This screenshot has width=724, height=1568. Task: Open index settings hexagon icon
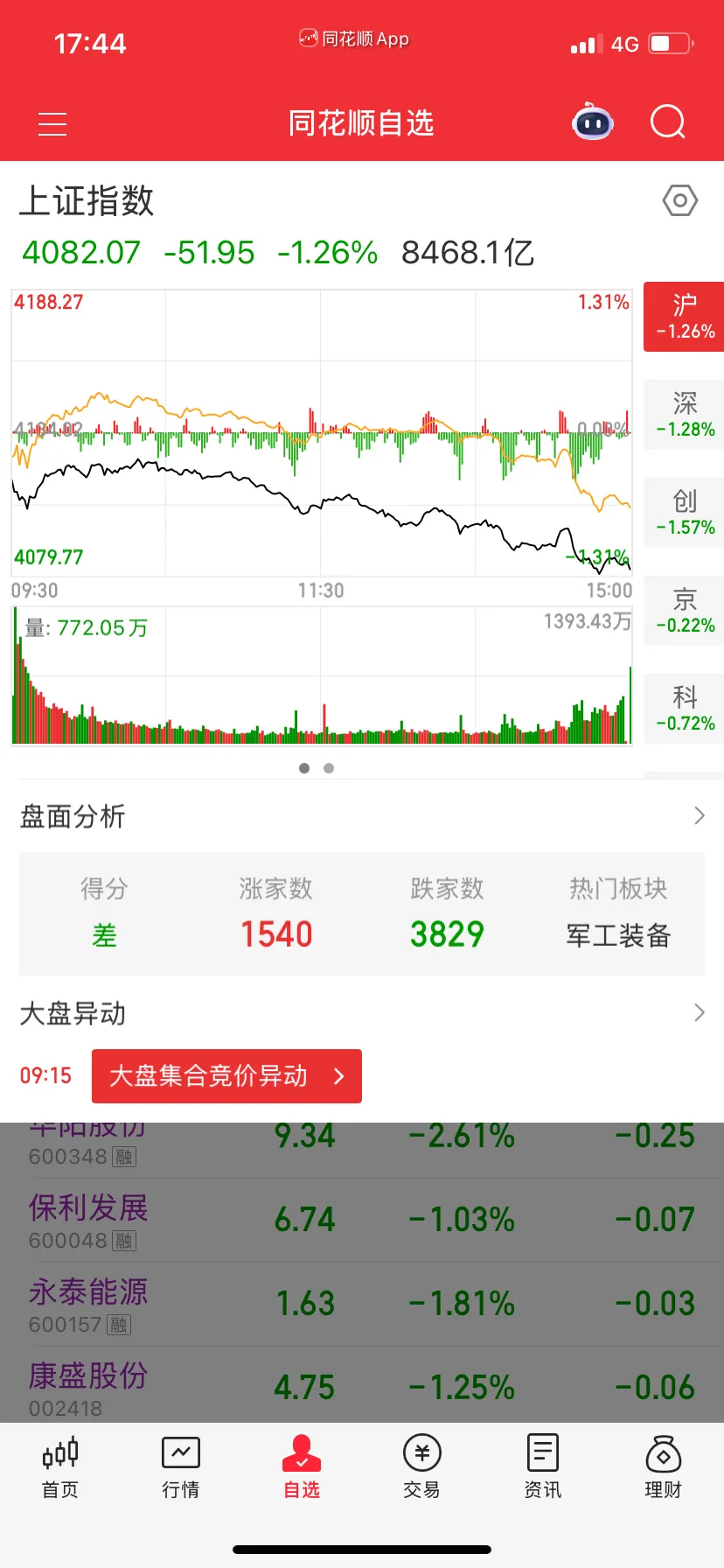point(679,201)
